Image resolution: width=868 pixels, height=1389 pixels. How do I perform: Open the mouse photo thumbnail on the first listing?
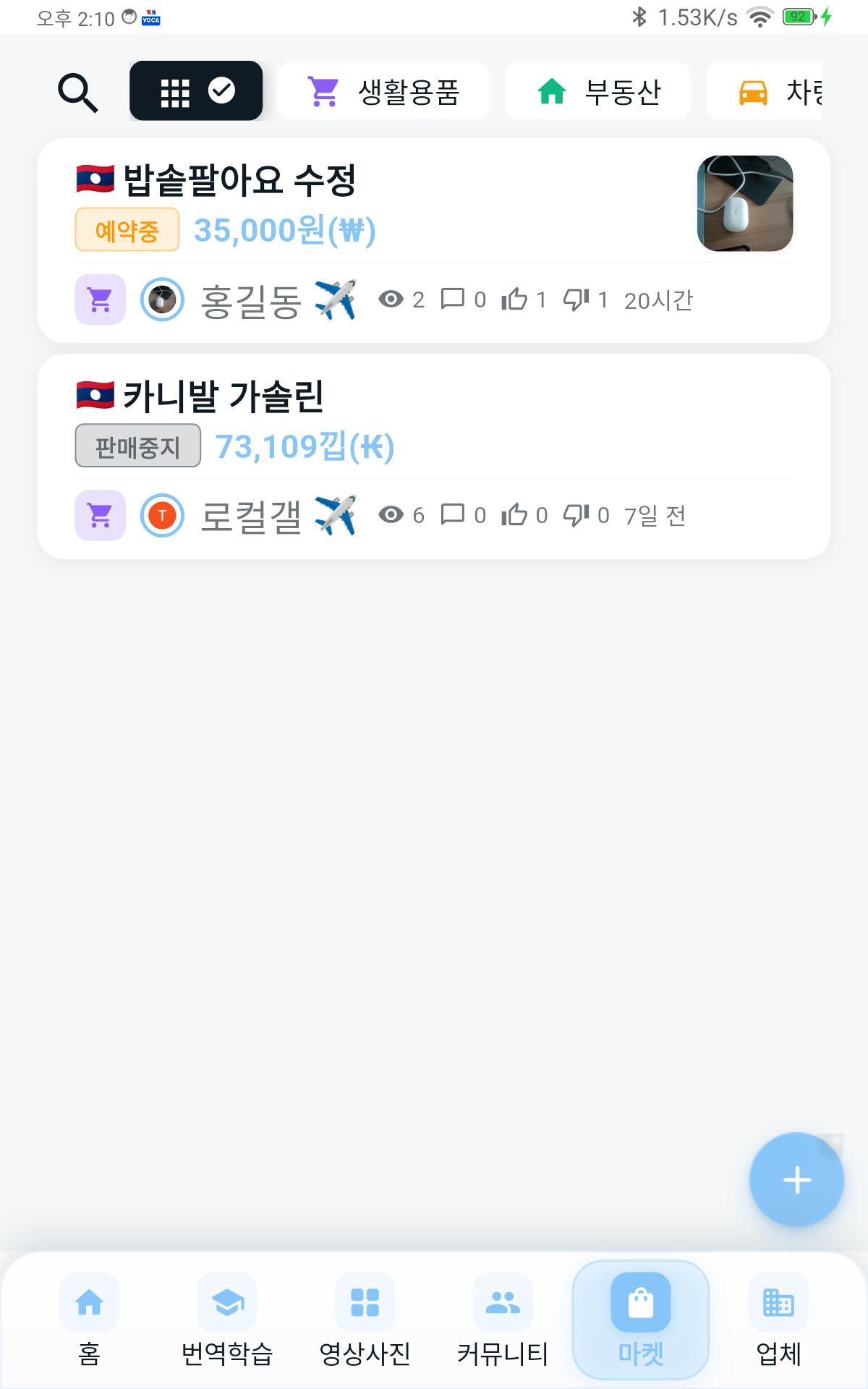(745, 203)
